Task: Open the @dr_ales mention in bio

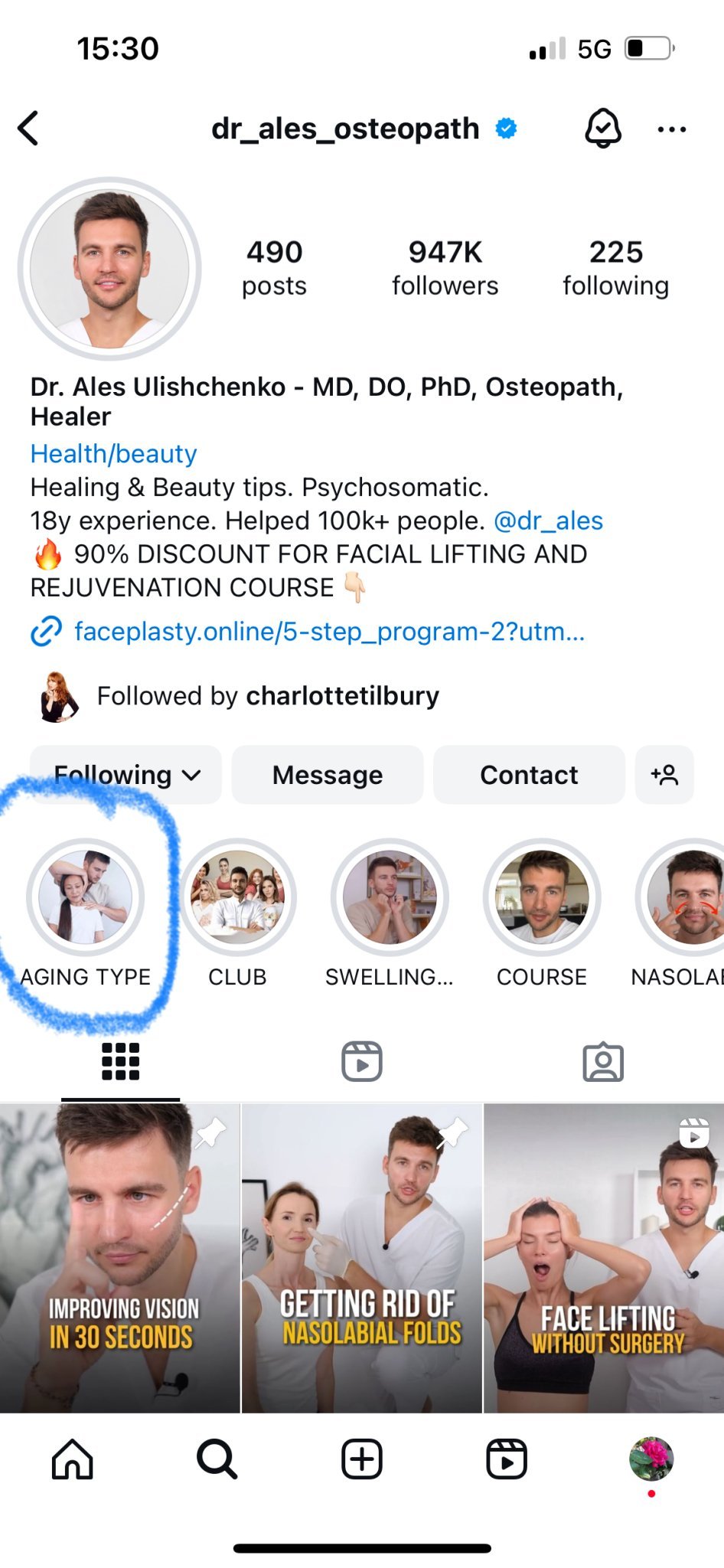Action: pos(548,521)
